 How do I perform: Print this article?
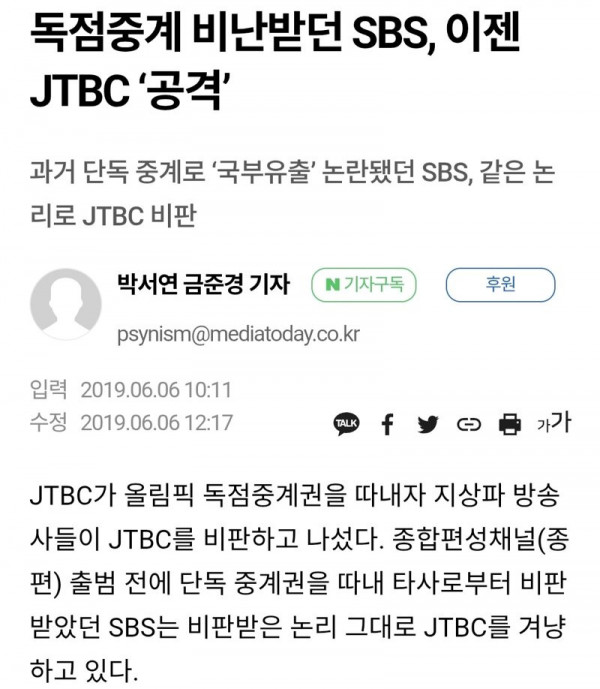(510, 424)
